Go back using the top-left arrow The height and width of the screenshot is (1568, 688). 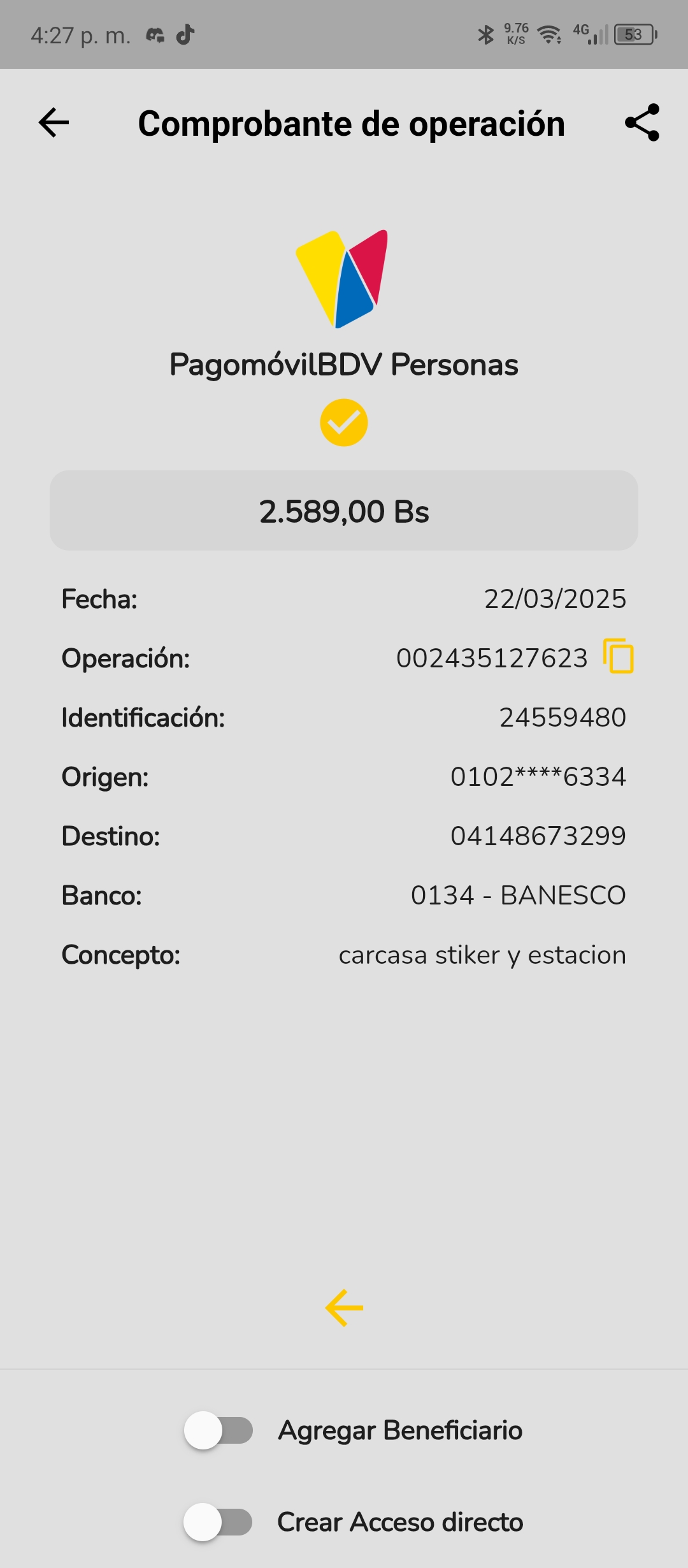click(54, 122)
